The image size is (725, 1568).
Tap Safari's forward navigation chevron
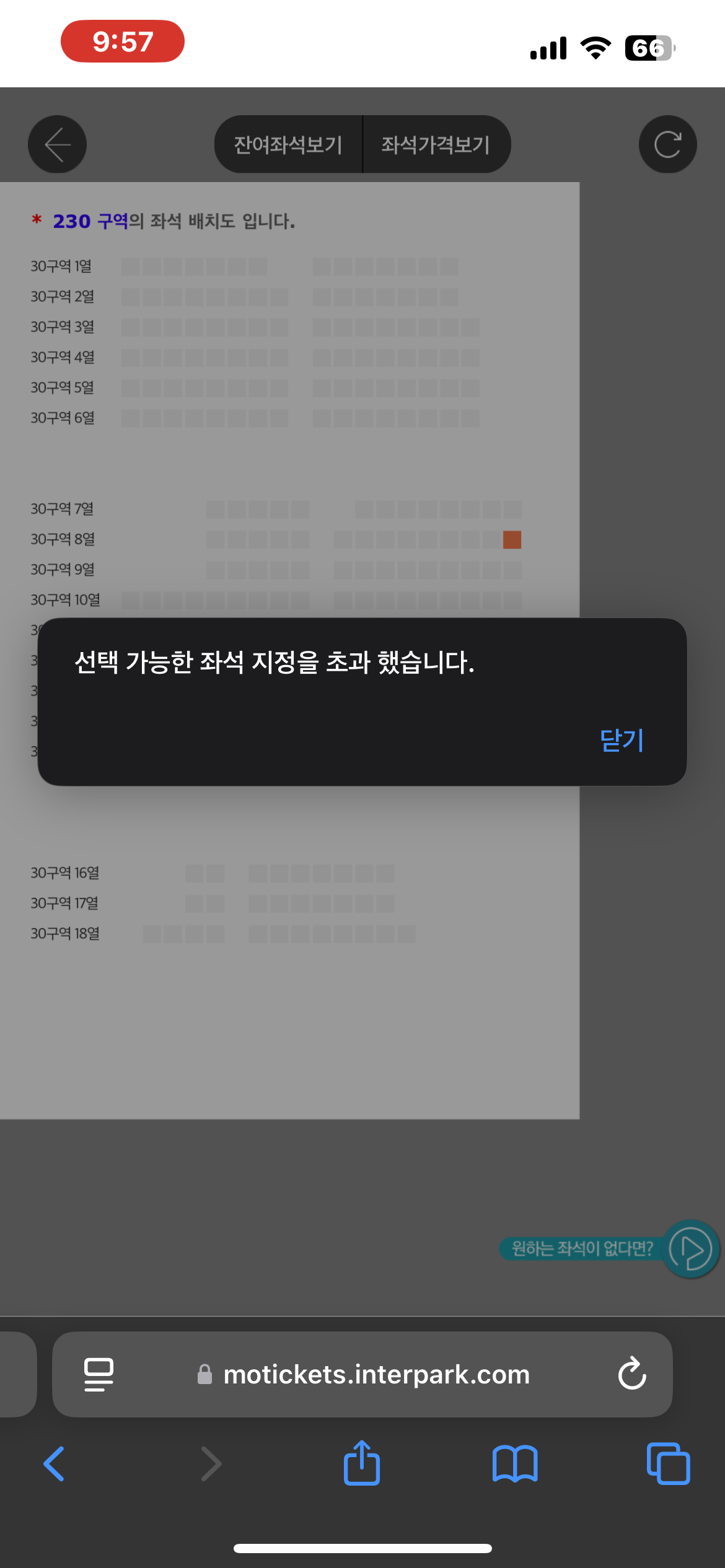coord(211,1463)
